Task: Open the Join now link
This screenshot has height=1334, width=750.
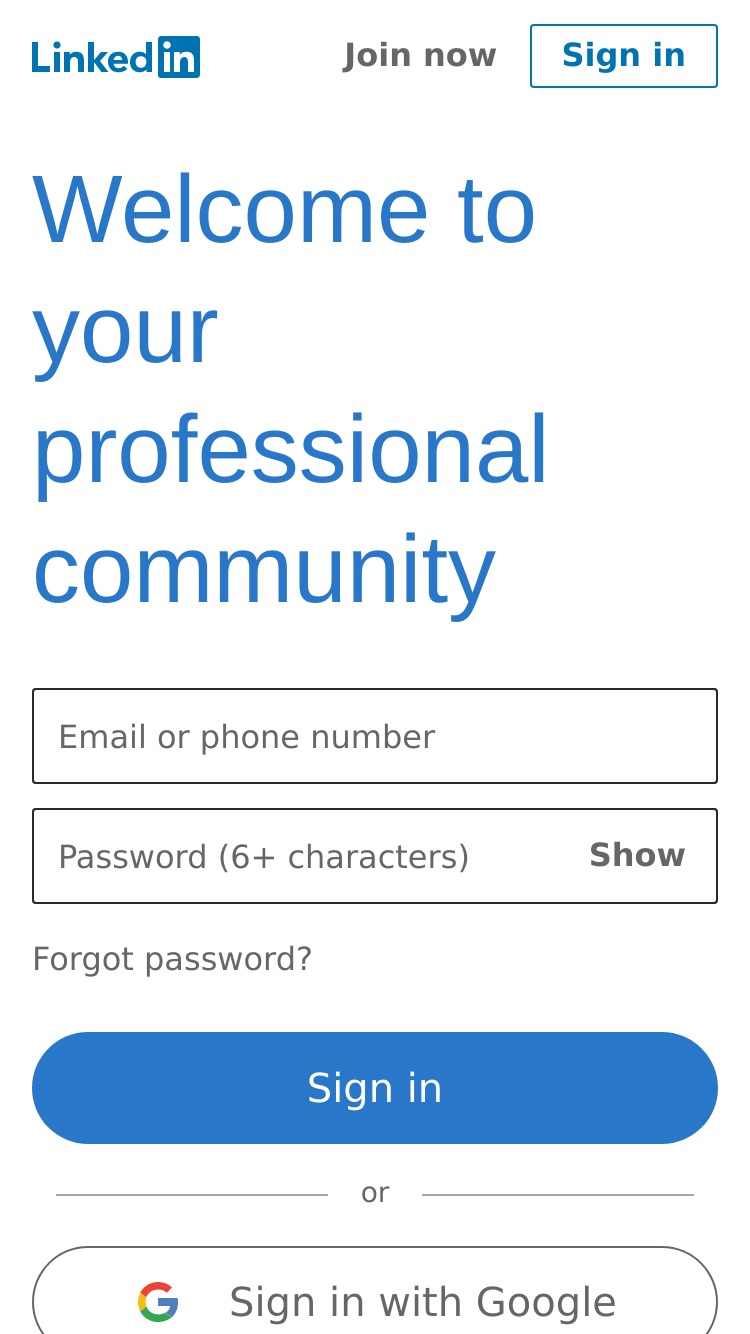Action: click(420, 56)
